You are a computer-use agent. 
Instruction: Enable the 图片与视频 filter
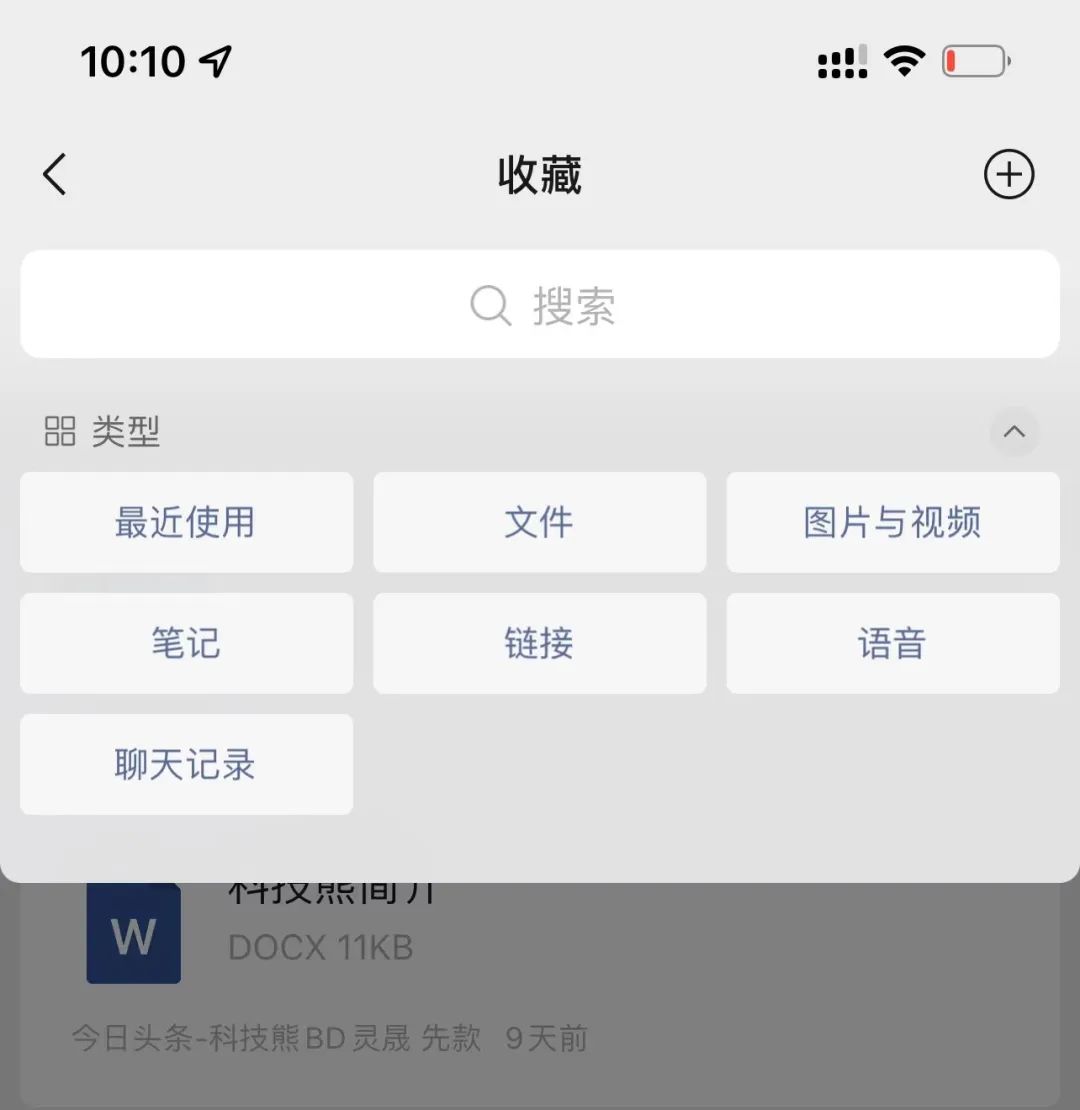(x=893, y=523)
